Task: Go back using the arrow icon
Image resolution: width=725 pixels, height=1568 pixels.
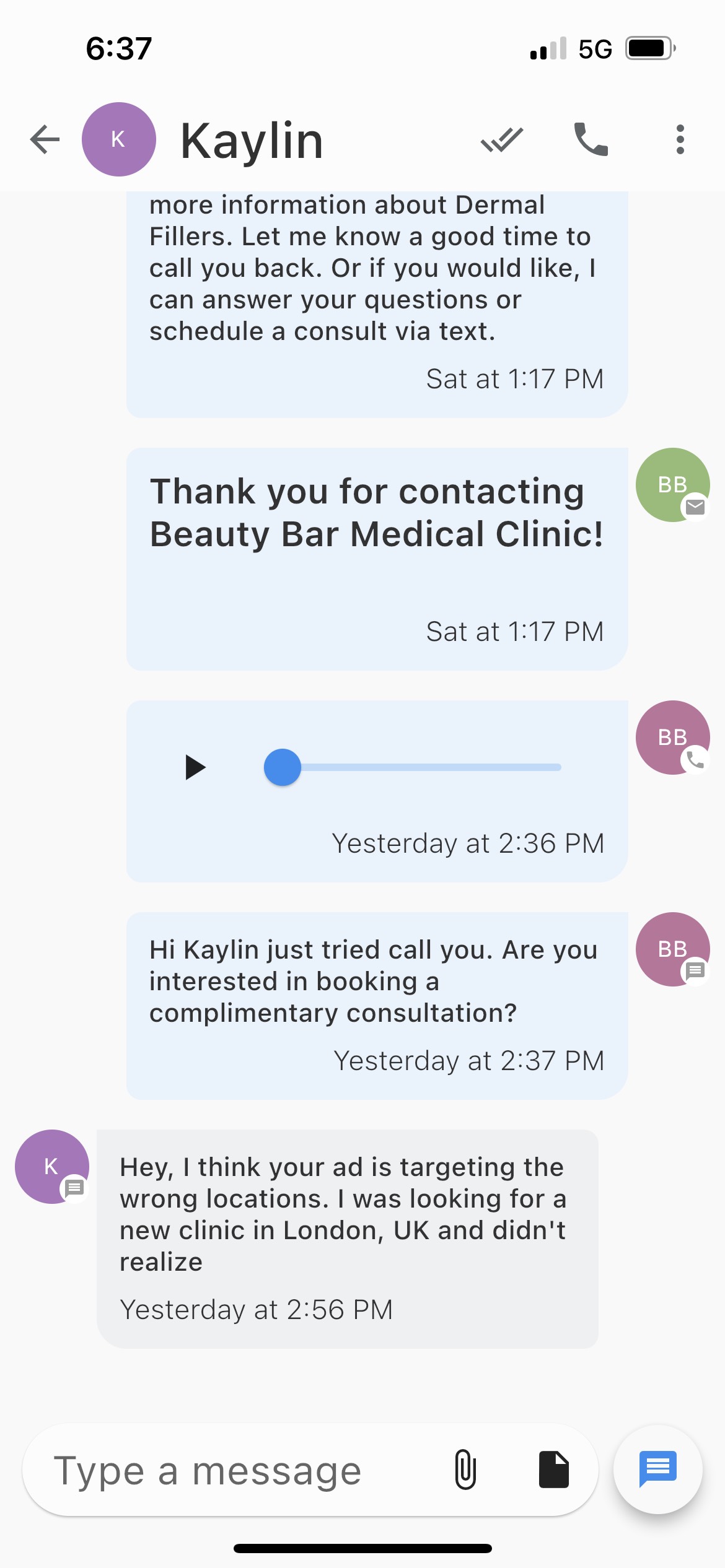Action: pos(45,139)
